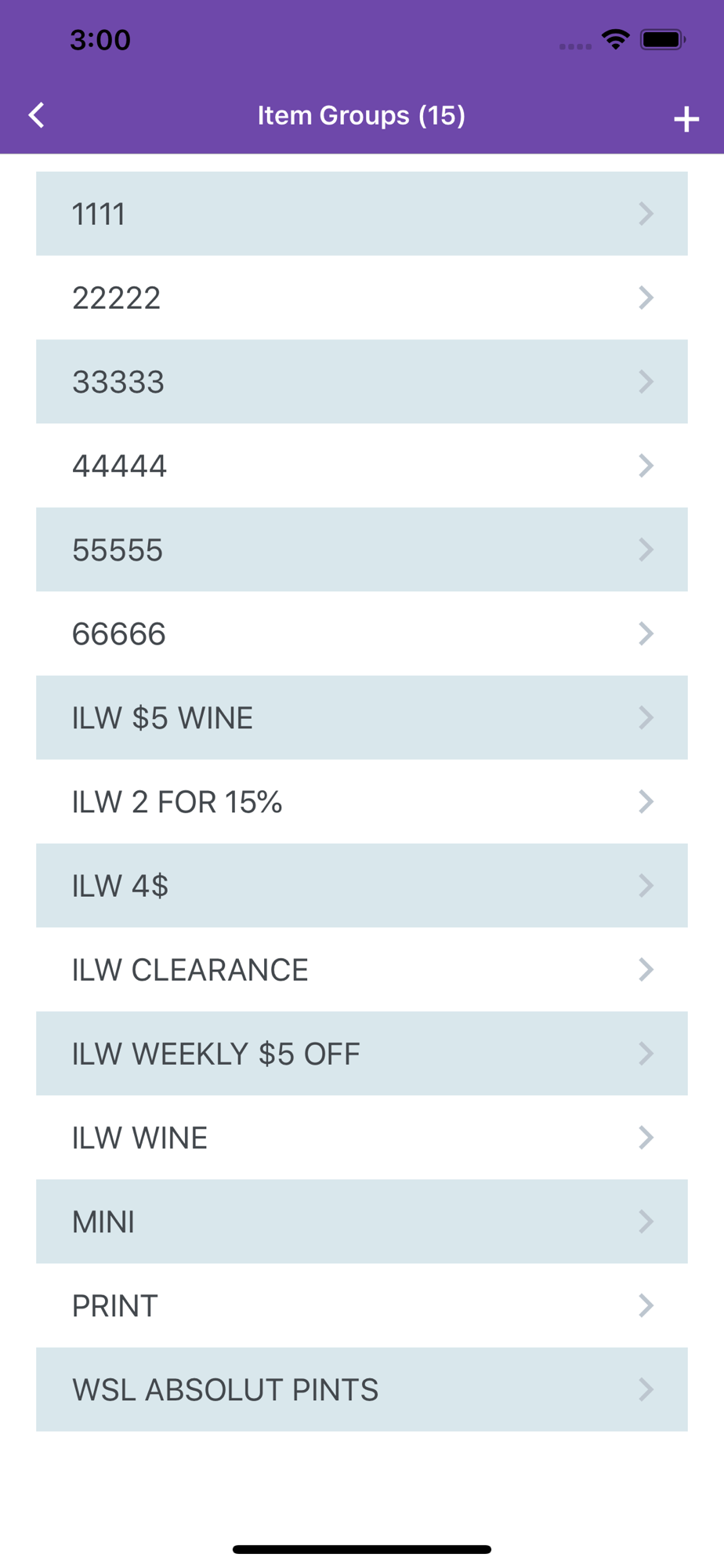Tap the 66666 group row
This screenshot has height=1568, width=724.
pos(362,633)
